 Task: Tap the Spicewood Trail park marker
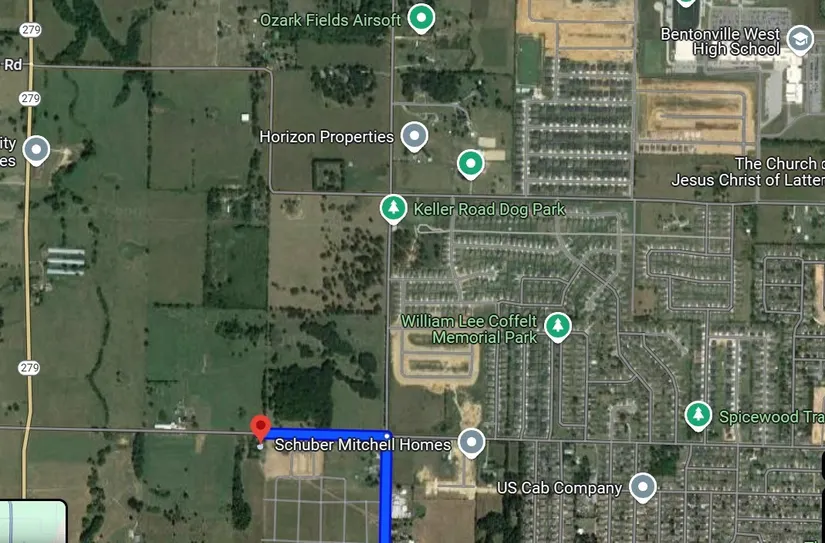pos(698,414)
